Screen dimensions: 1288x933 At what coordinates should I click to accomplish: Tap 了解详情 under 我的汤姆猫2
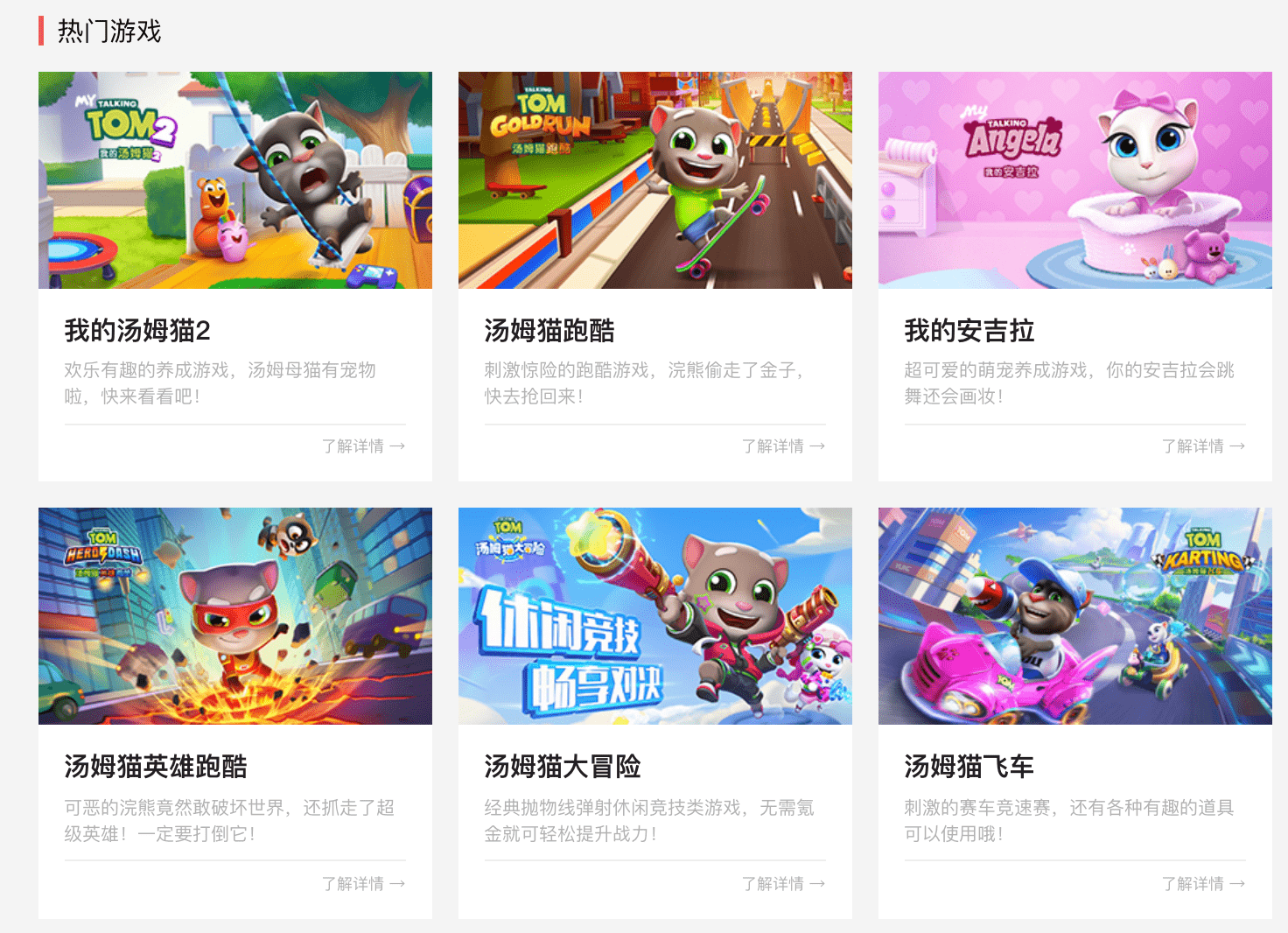coord(362,446)
